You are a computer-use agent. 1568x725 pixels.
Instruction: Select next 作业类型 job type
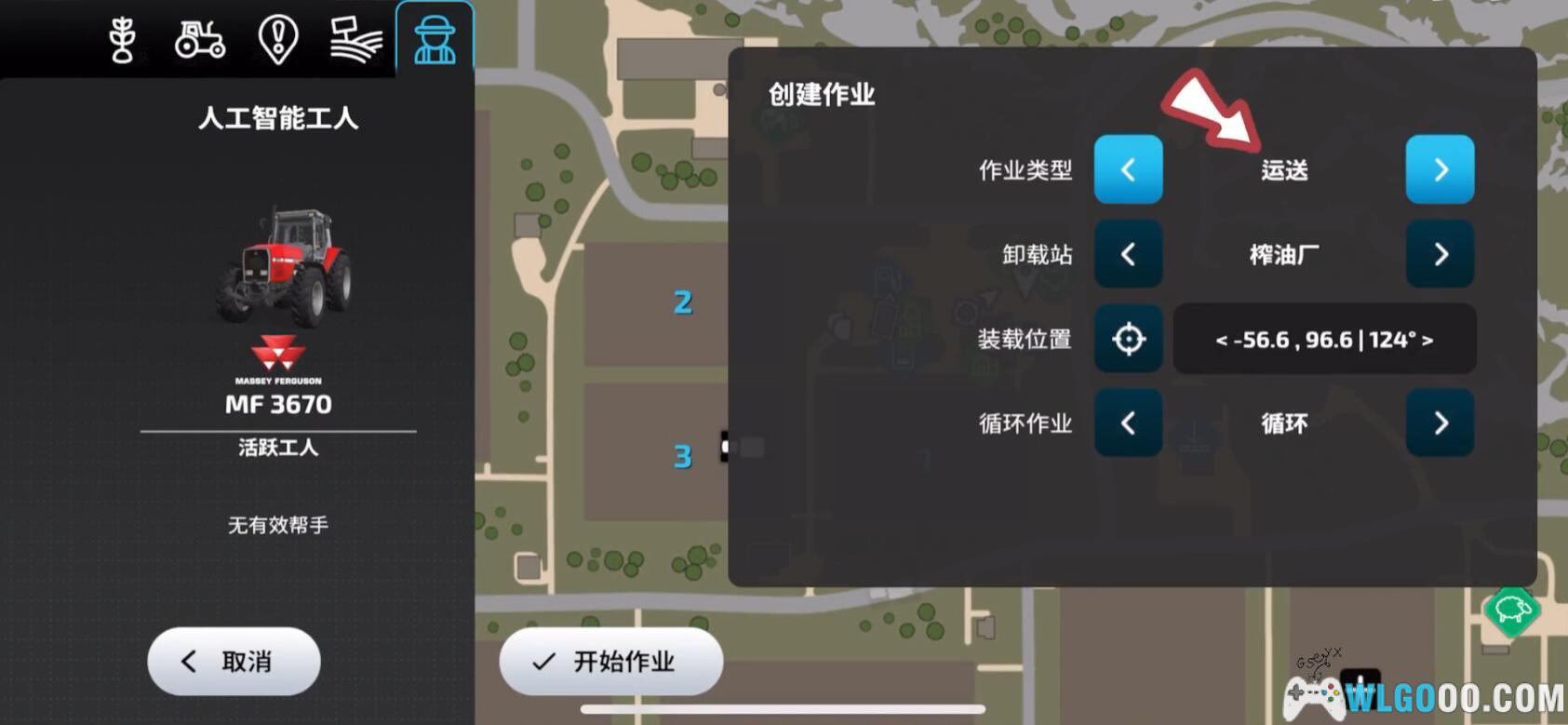coord(1440,169)
